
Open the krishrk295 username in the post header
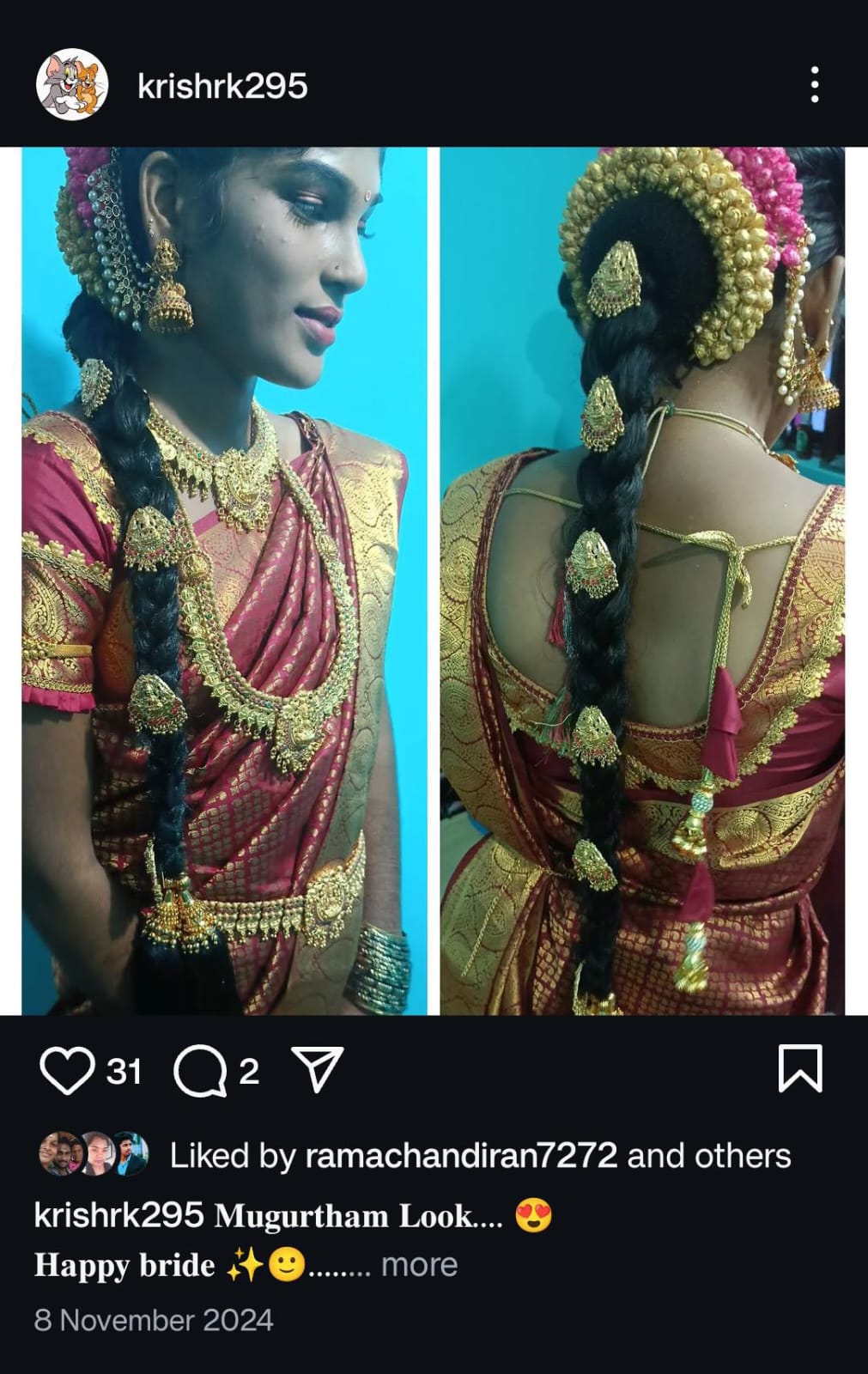(x=222, y=86)
